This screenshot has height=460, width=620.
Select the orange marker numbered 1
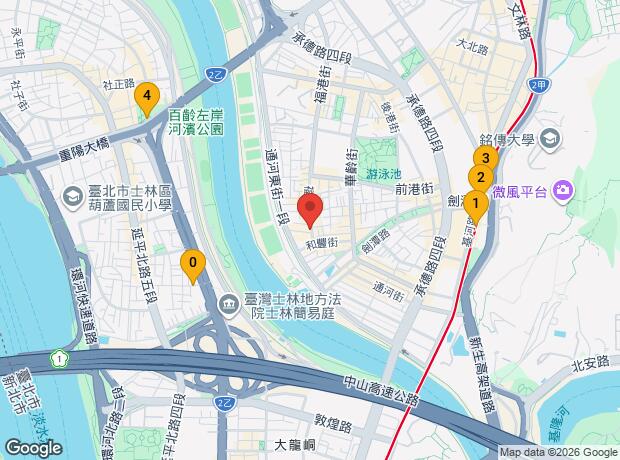tap(476, 204)
